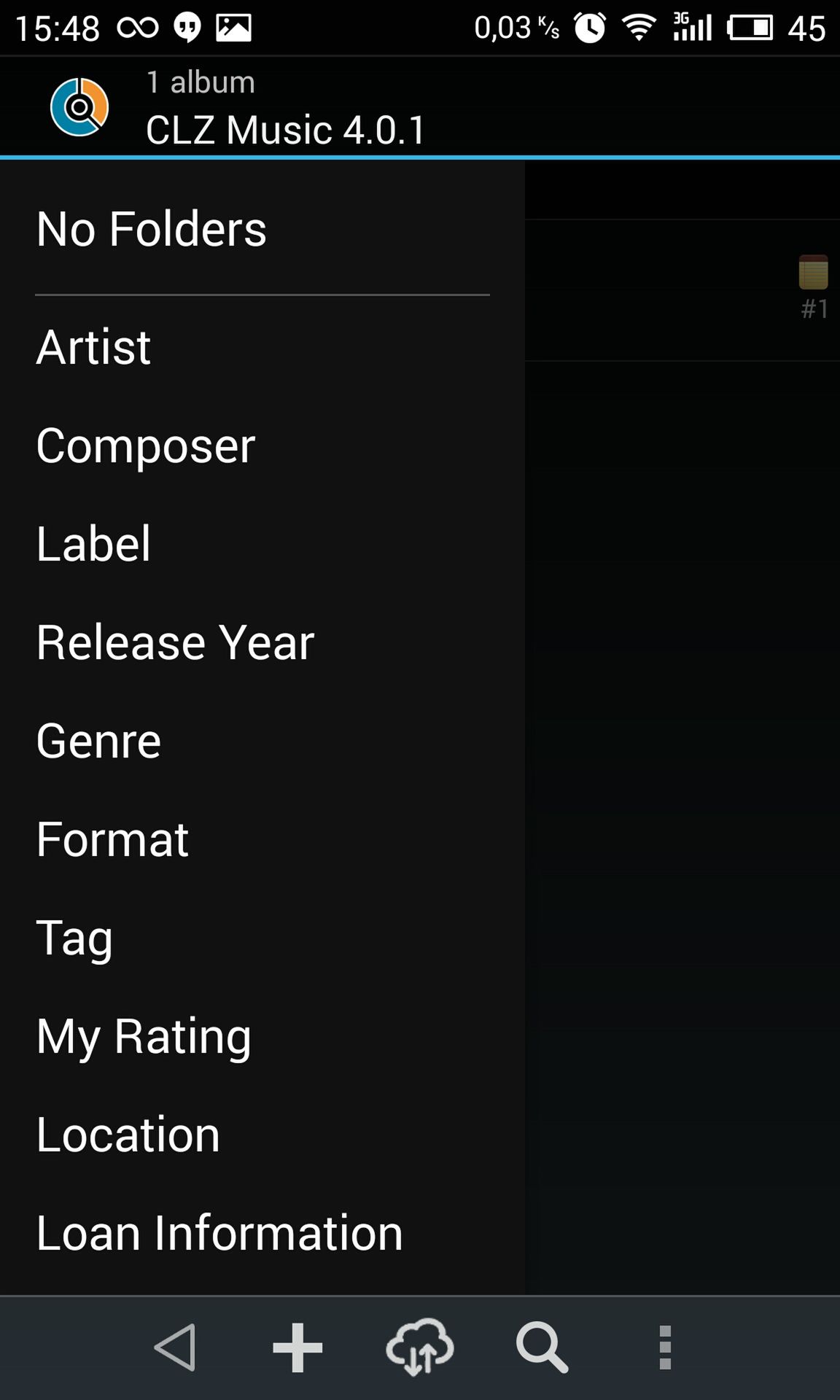Open Loan Information folder grouping
840x1400 pixels.
pyautogui.click(x=262, y=1233)
